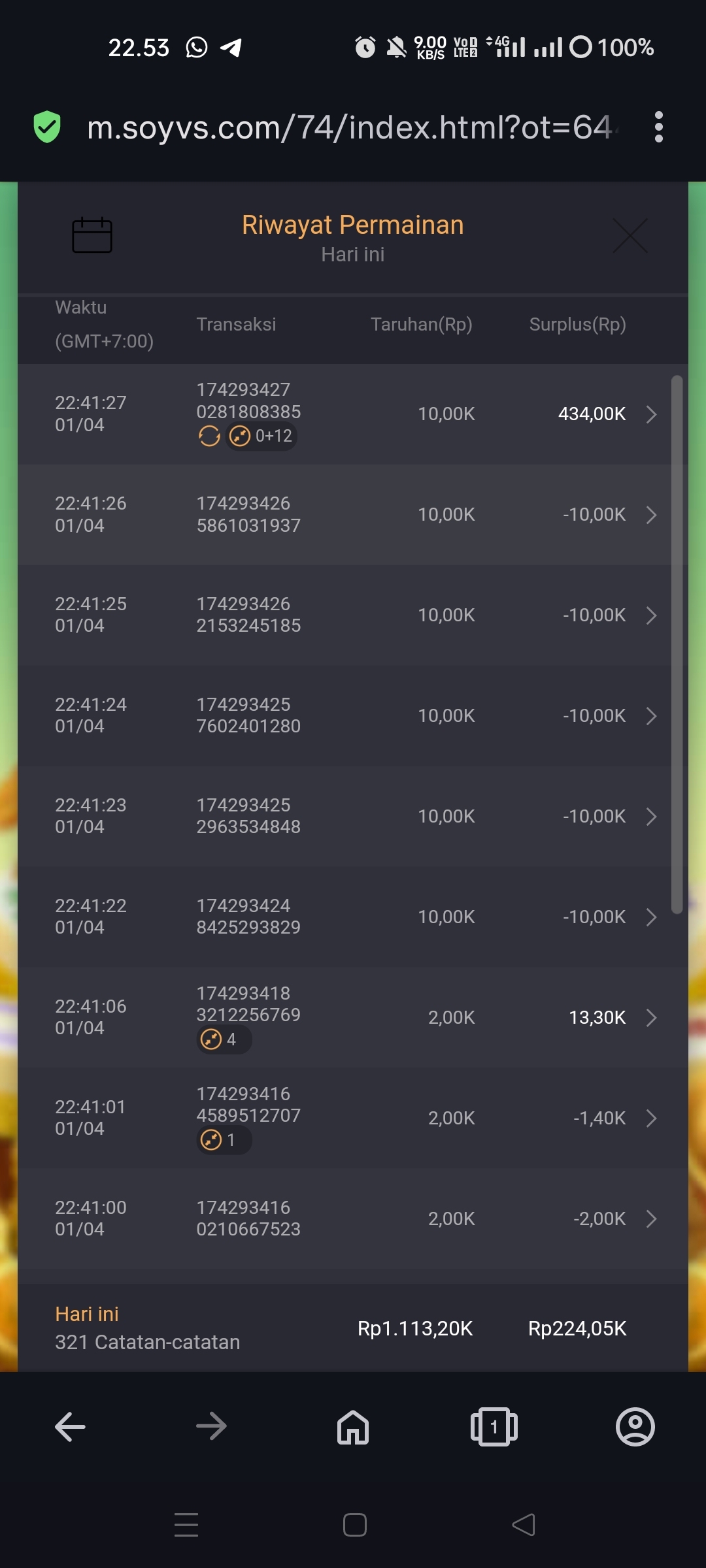Tap the m.soyvs.com address bar
Image resolution: width=706 pixels, height=1568 pixels.
350,127
